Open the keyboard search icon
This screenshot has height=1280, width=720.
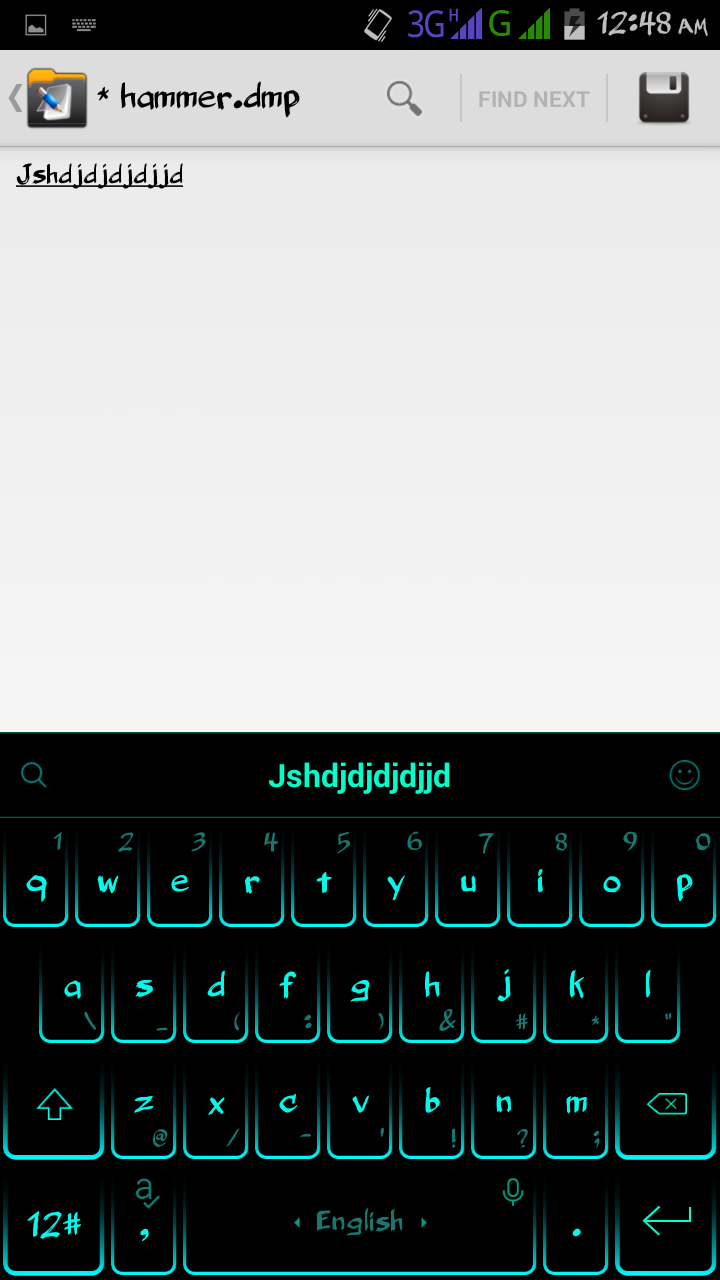tap(34, 775)
